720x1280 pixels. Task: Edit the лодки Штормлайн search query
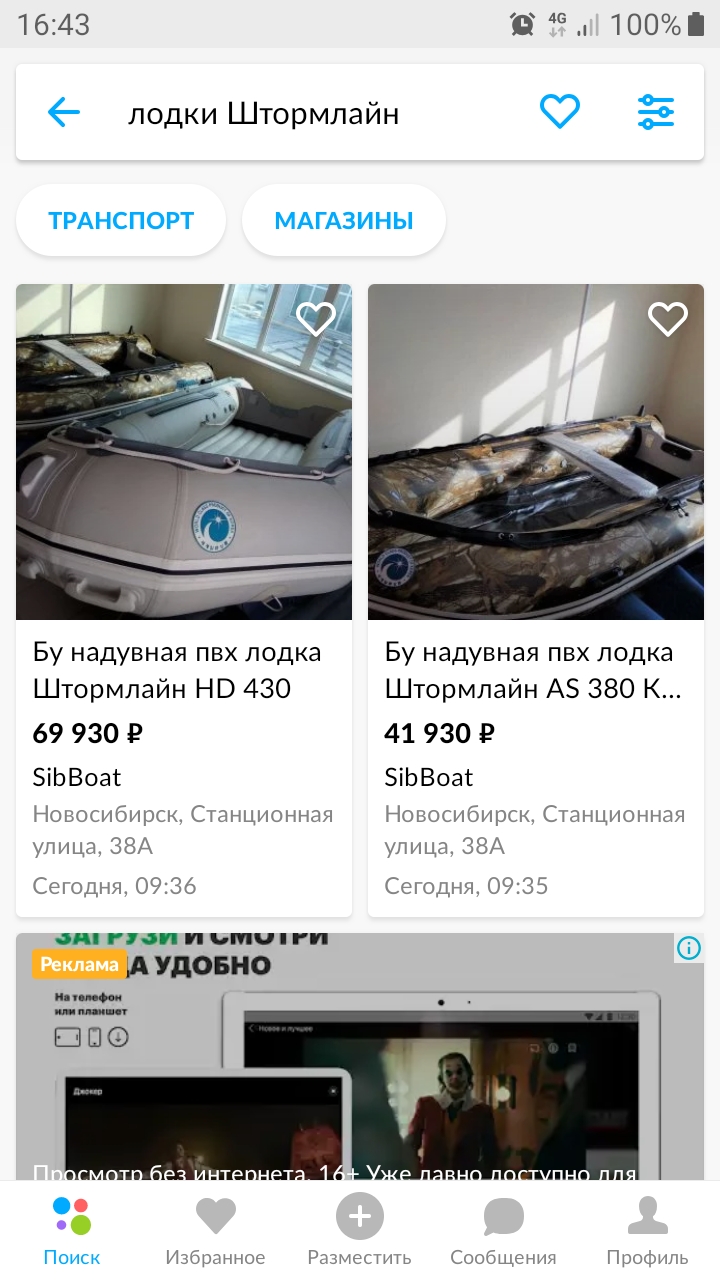300,114
